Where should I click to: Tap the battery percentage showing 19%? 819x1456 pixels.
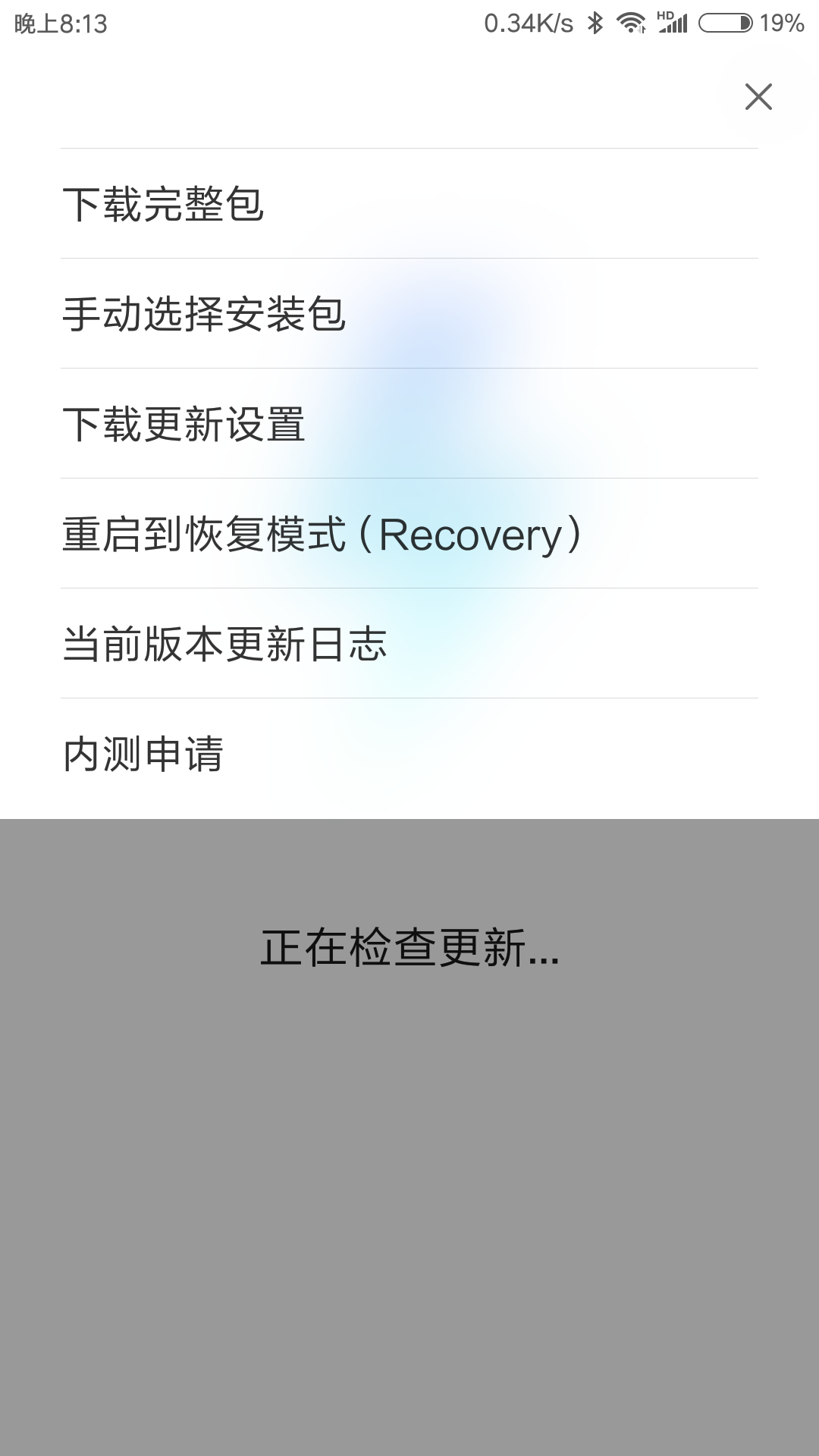[x=783, y=23]
